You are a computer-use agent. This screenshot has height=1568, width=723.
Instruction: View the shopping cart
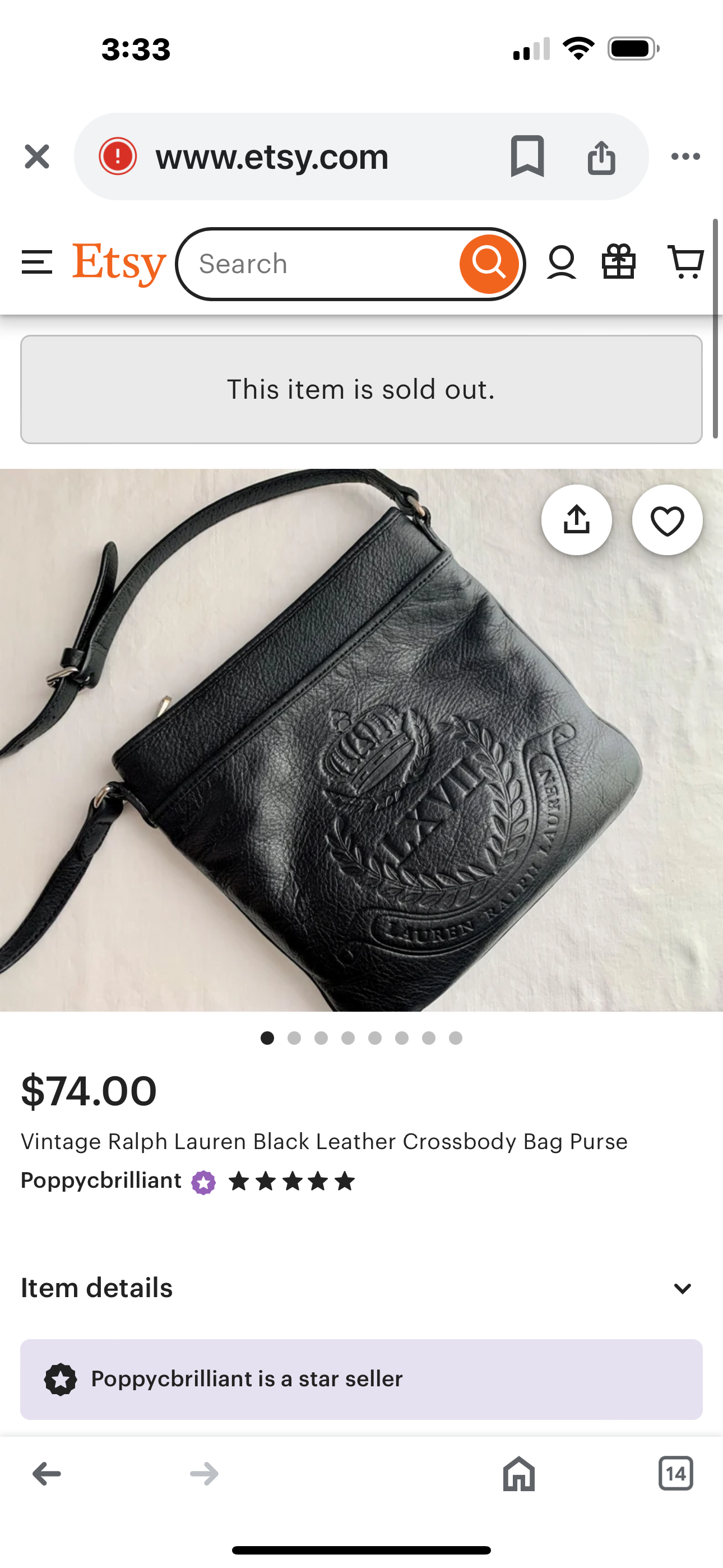point(684,263)
